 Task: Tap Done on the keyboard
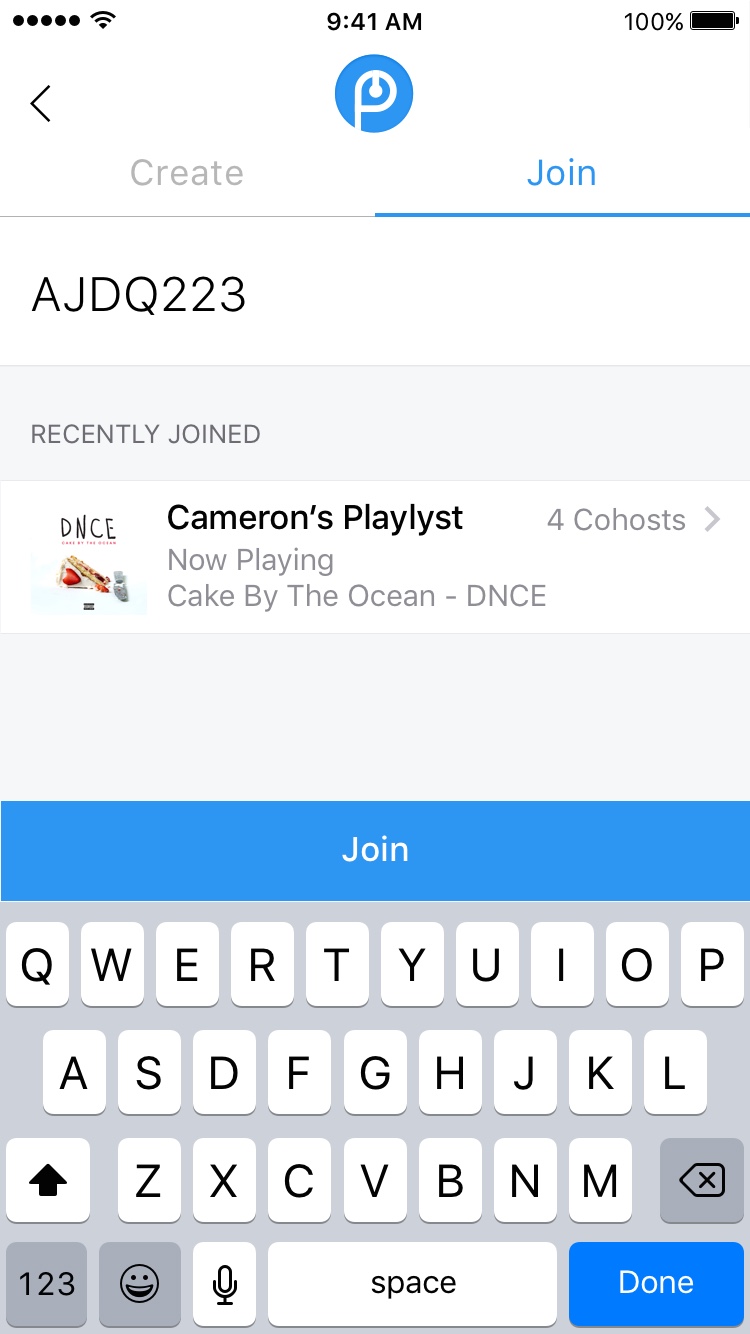tap(656, 1283)
